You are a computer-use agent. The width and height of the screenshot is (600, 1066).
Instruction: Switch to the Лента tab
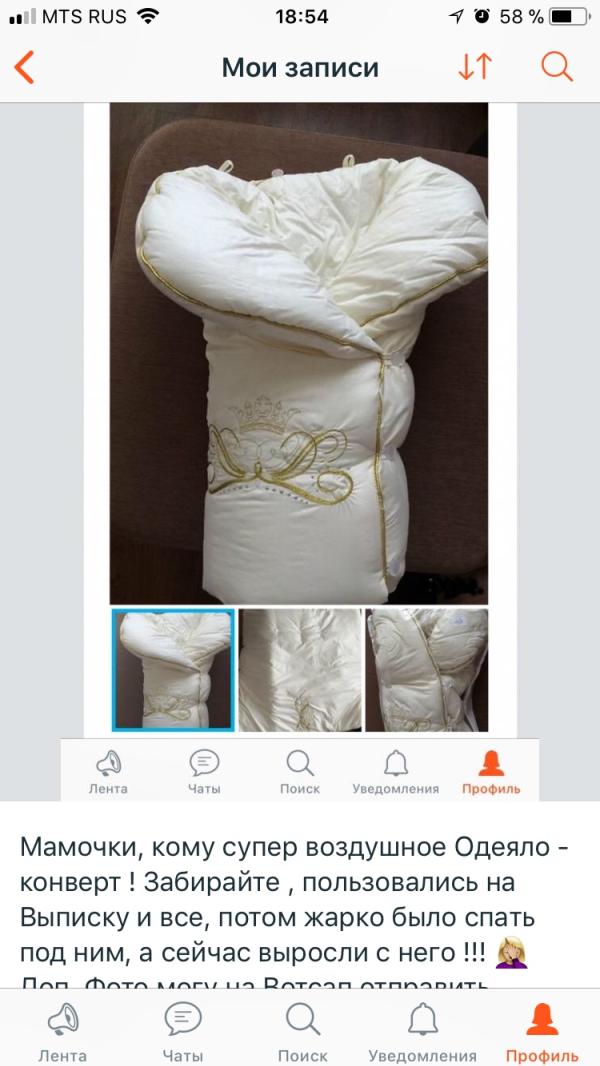click(x=62, y=1032)
